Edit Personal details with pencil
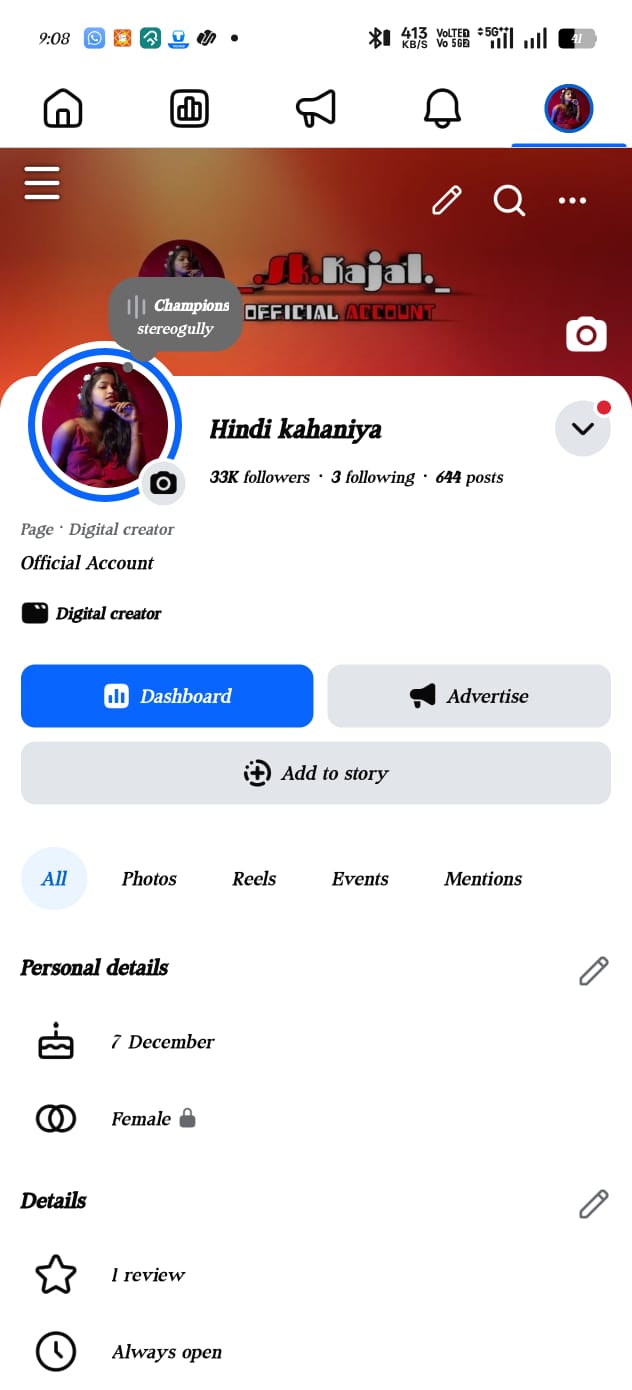632x1390 pixels. [x=594, y=970]
